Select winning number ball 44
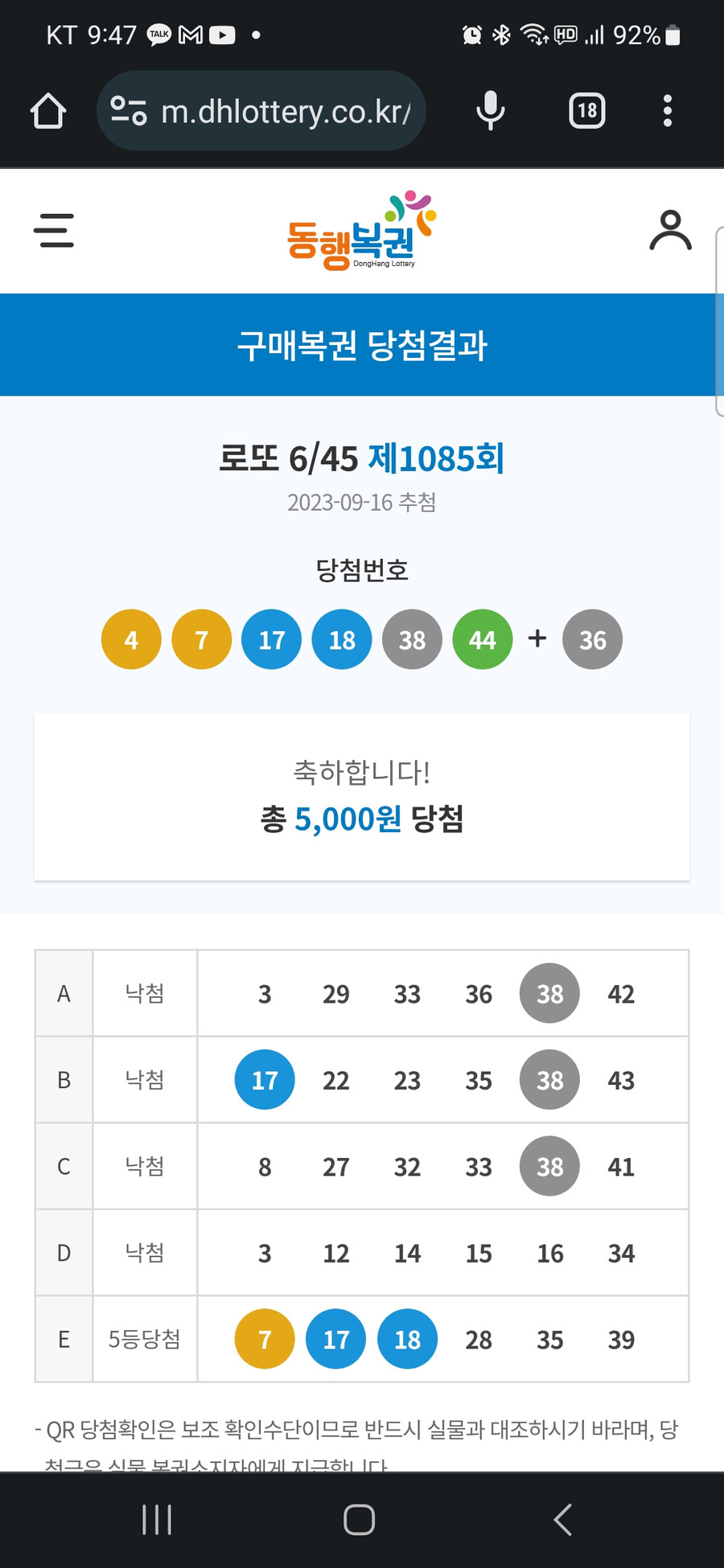724x1568 pixels. (x=482, y=639)
